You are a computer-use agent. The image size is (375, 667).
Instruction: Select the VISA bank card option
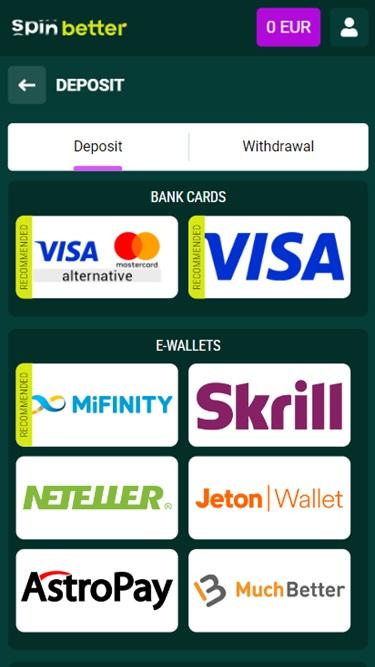pos(270,257)
